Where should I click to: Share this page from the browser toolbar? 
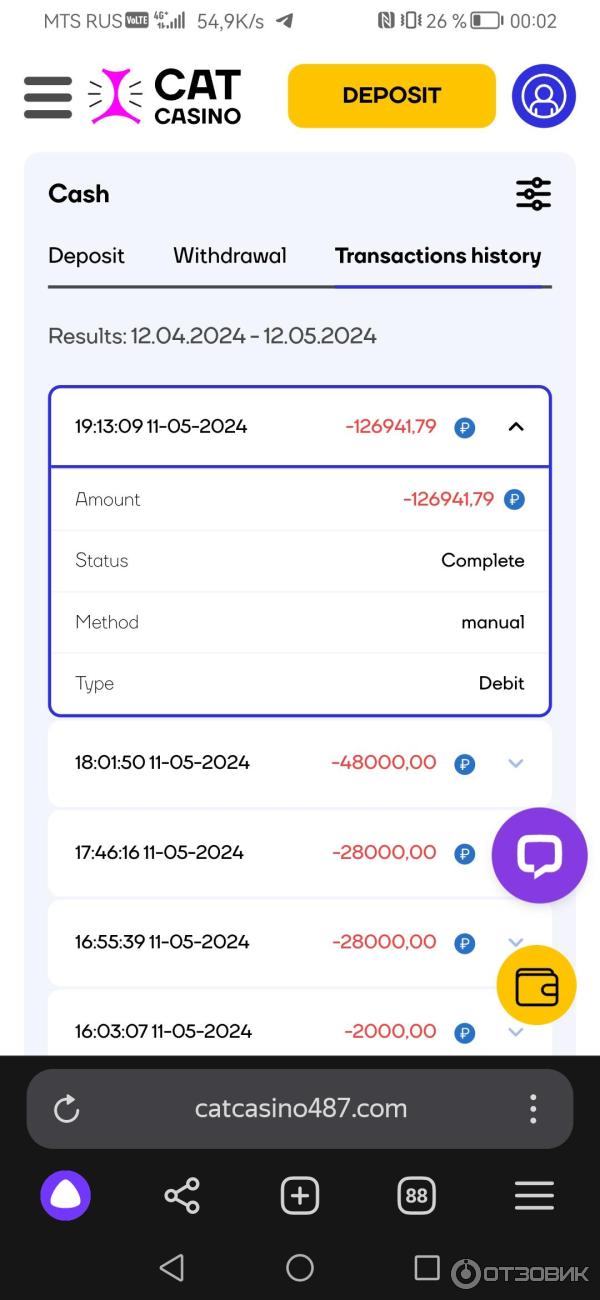pos(182,1196)
